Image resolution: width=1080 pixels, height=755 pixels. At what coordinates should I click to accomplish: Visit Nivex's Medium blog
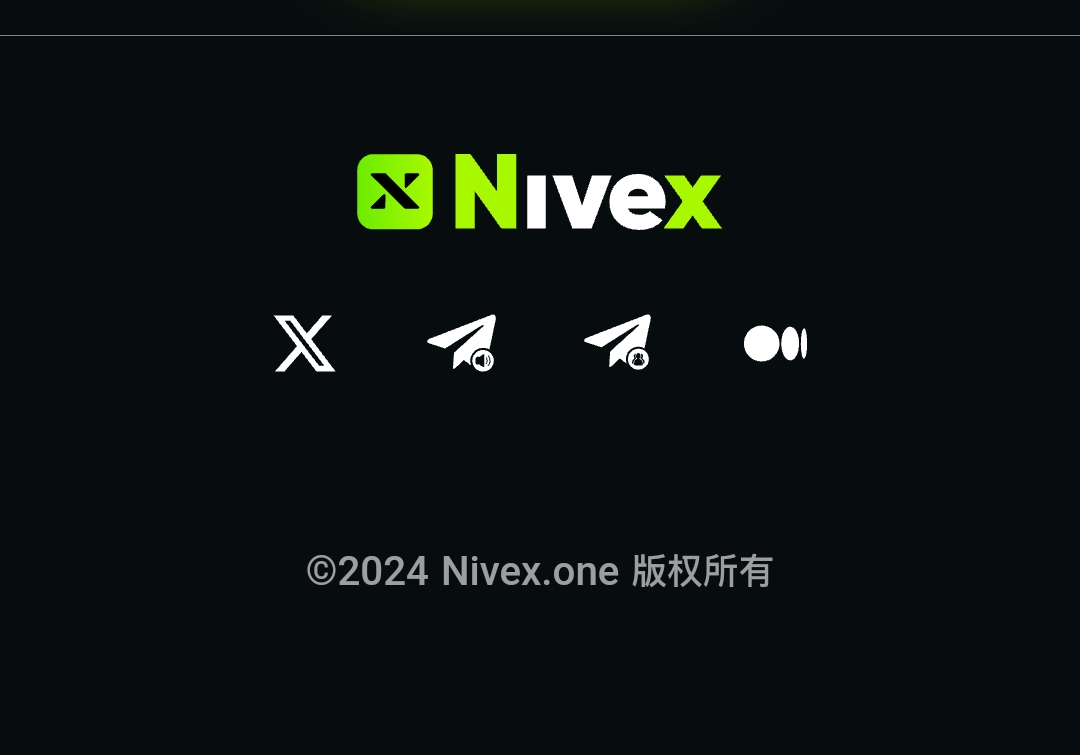coord(775,343)
